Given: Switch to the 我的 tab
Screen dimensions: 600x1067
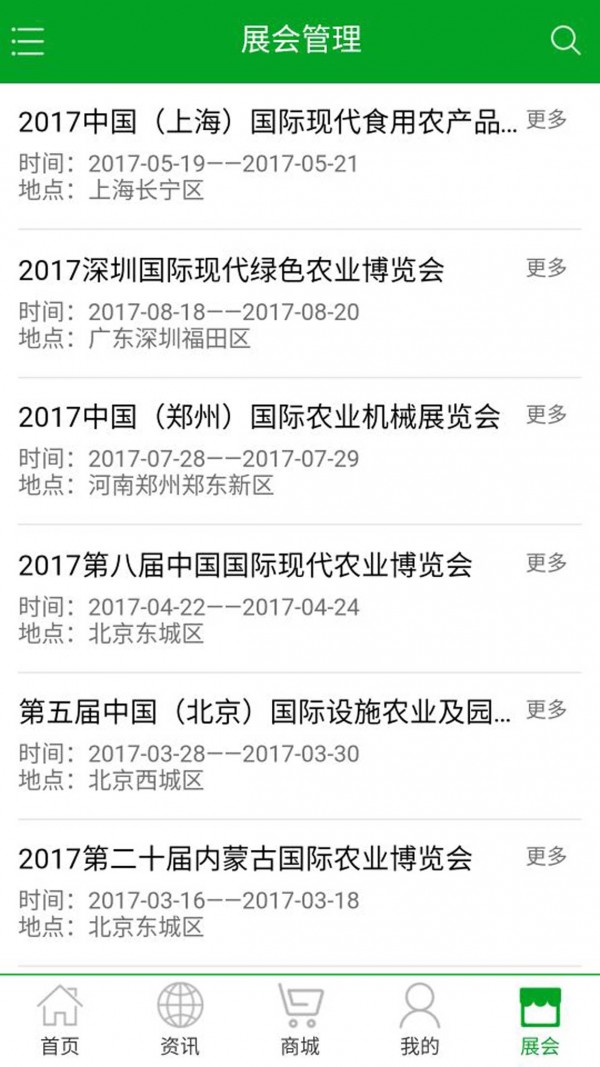Looking at the screenshot, I should pos(420,1020).
